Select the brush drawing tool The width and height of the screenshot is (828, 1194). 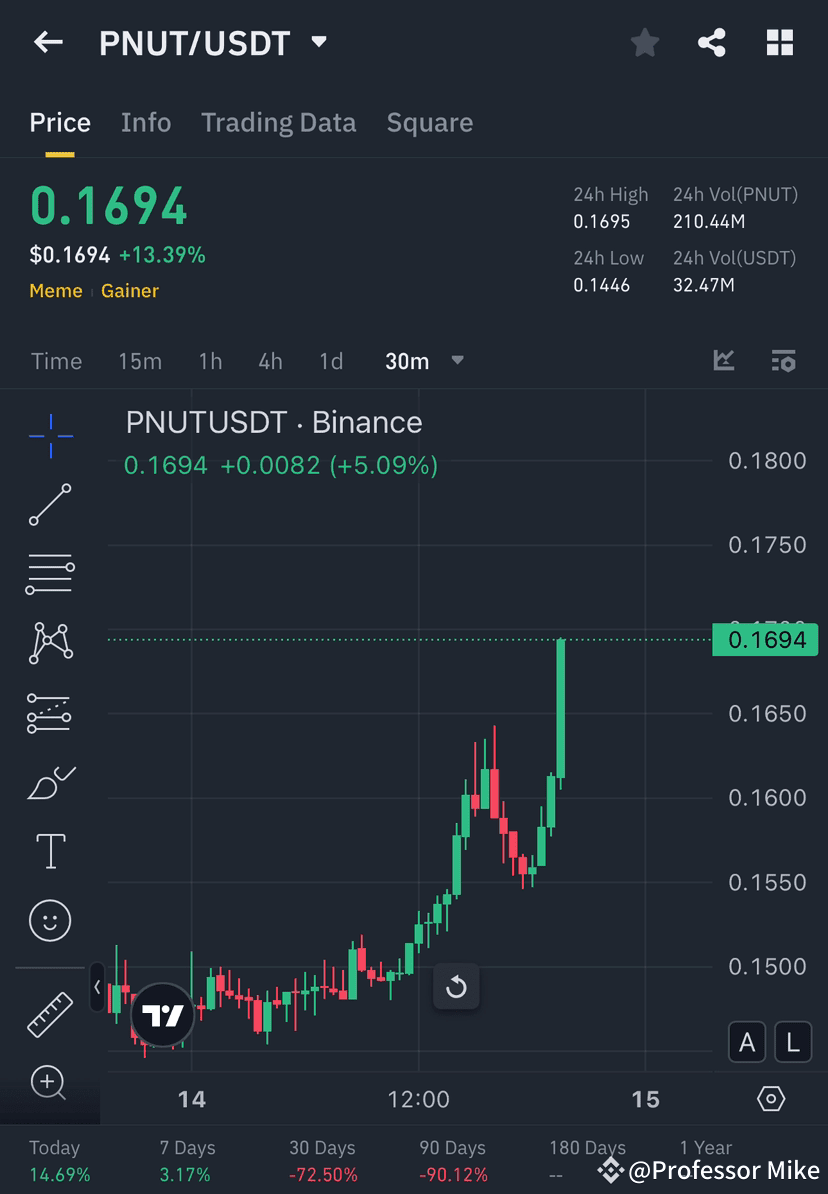pyautogui.click(x=50, y=782)
